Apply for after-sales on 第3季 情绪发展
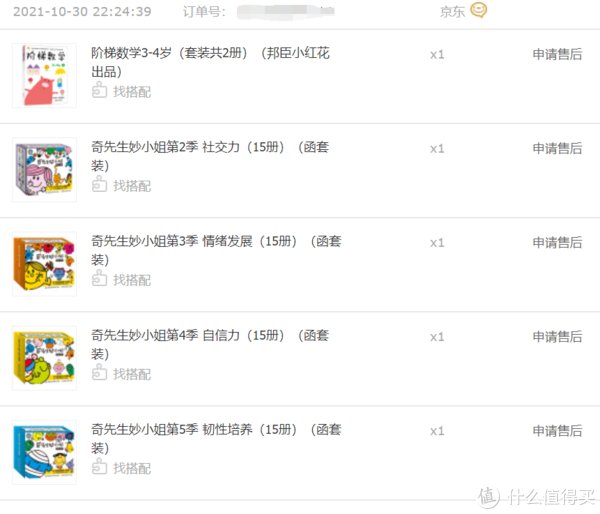600x514 pixels. 557,242
